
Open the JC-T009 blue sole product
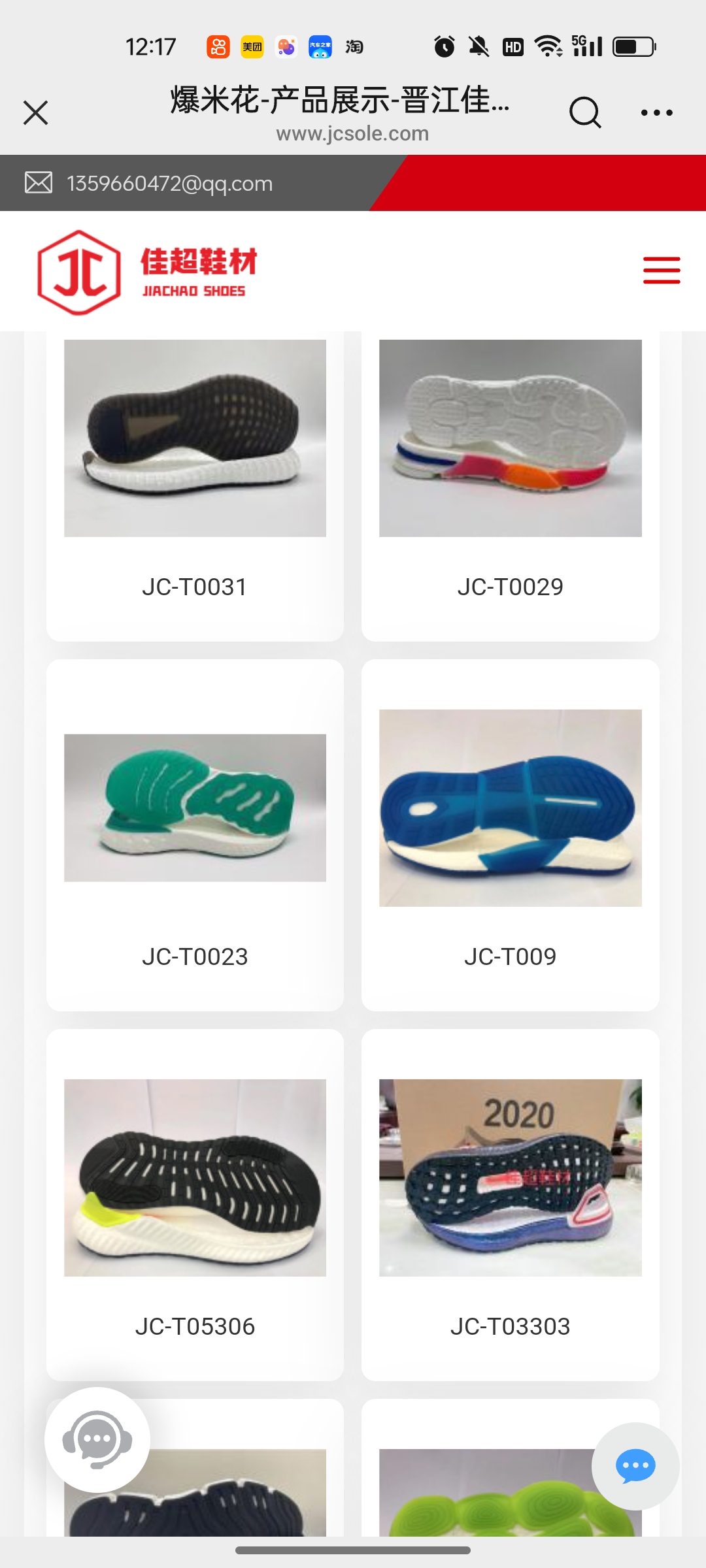point(510,835)
